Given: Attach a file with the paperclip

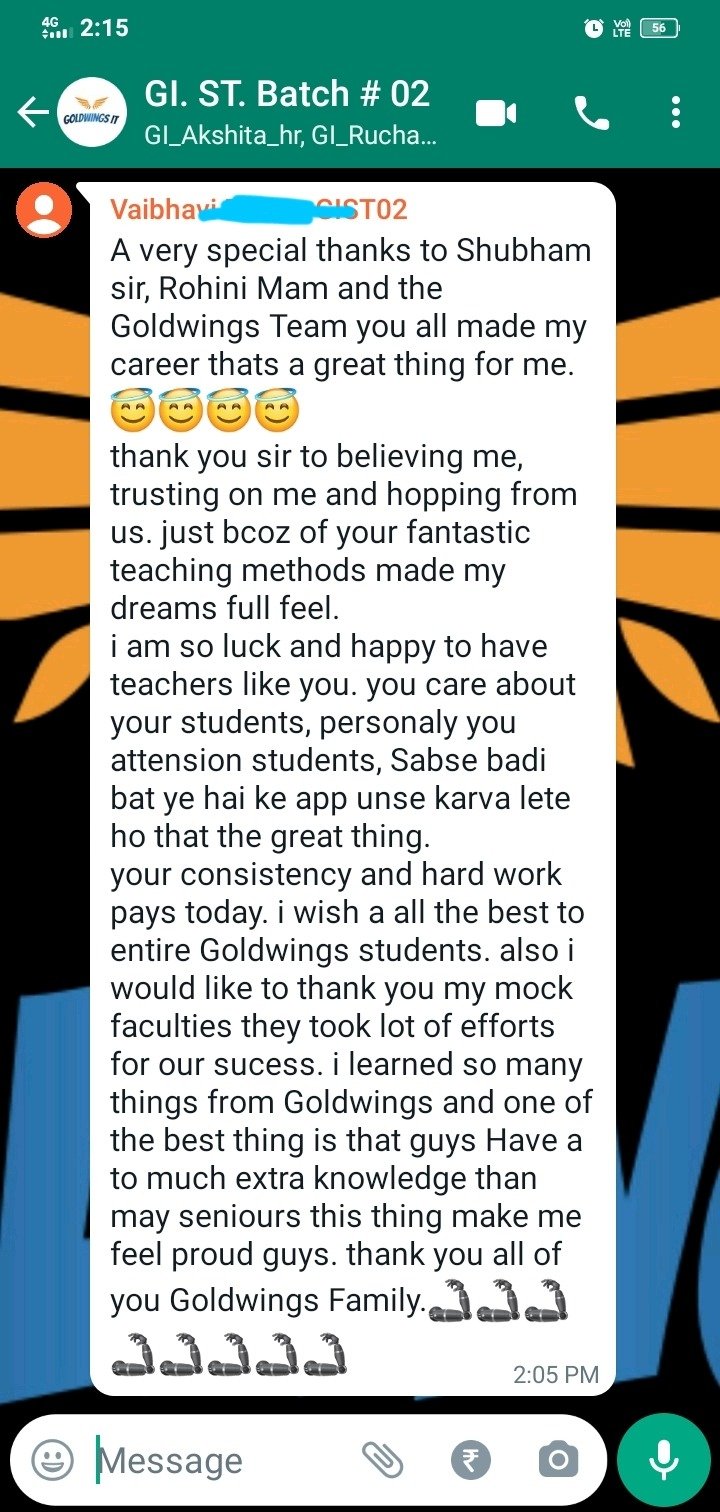Looking at the screenshot, I should point(382,1461).
